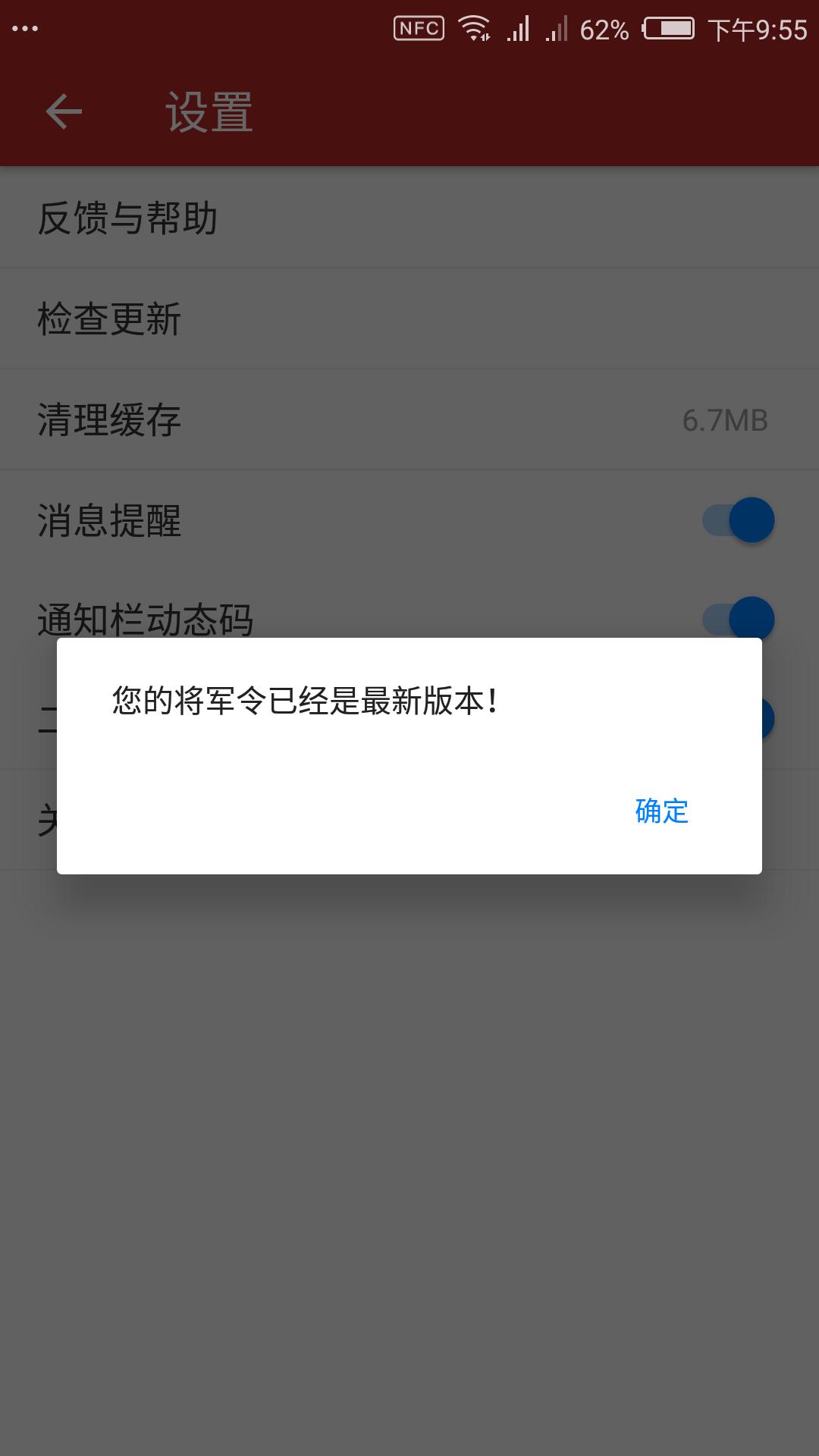Toggle the 消息提醒 switch
Screen dimensions: 819x1456
[739, 520]
